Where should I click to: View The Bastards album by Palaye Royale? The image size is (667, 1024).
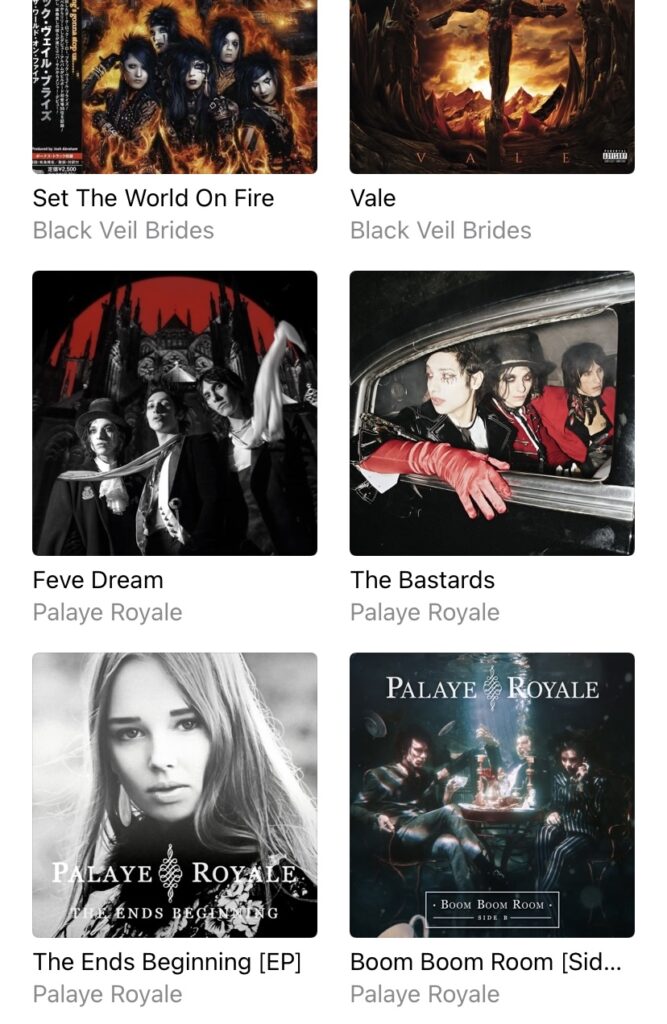click(491, 412)
